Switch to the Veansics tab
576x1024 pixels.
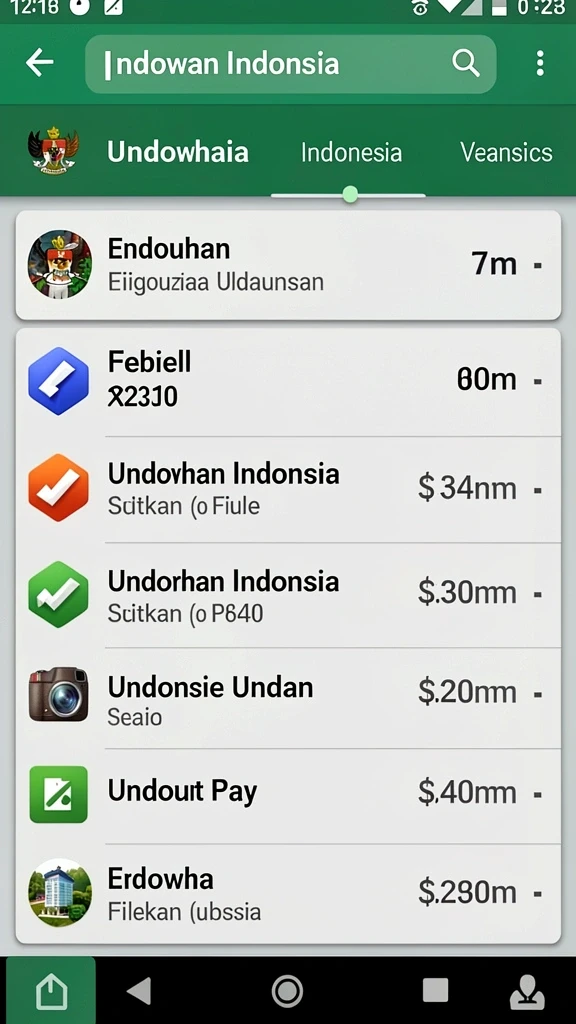point(506,152)
